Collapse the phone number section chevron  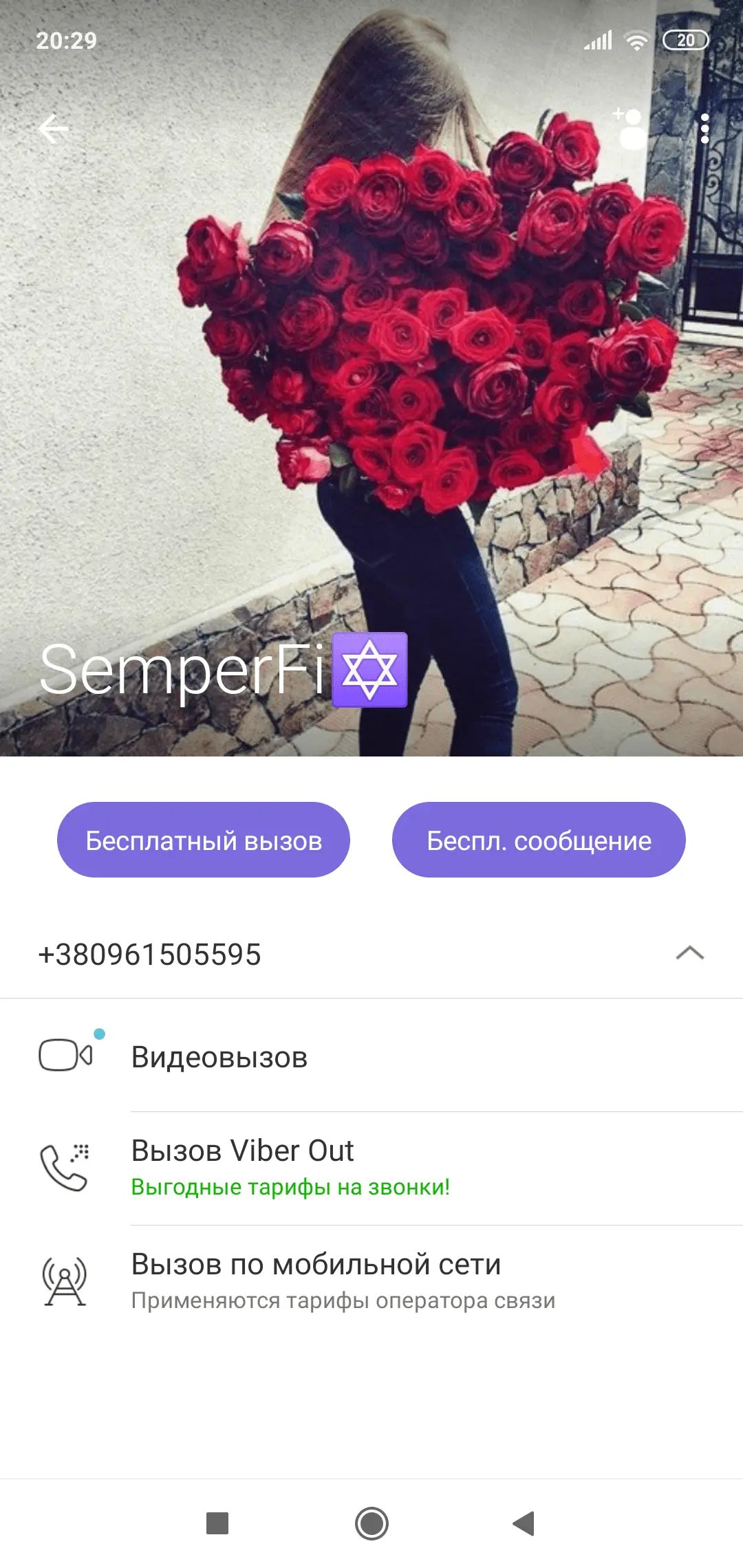click(689, 953)
